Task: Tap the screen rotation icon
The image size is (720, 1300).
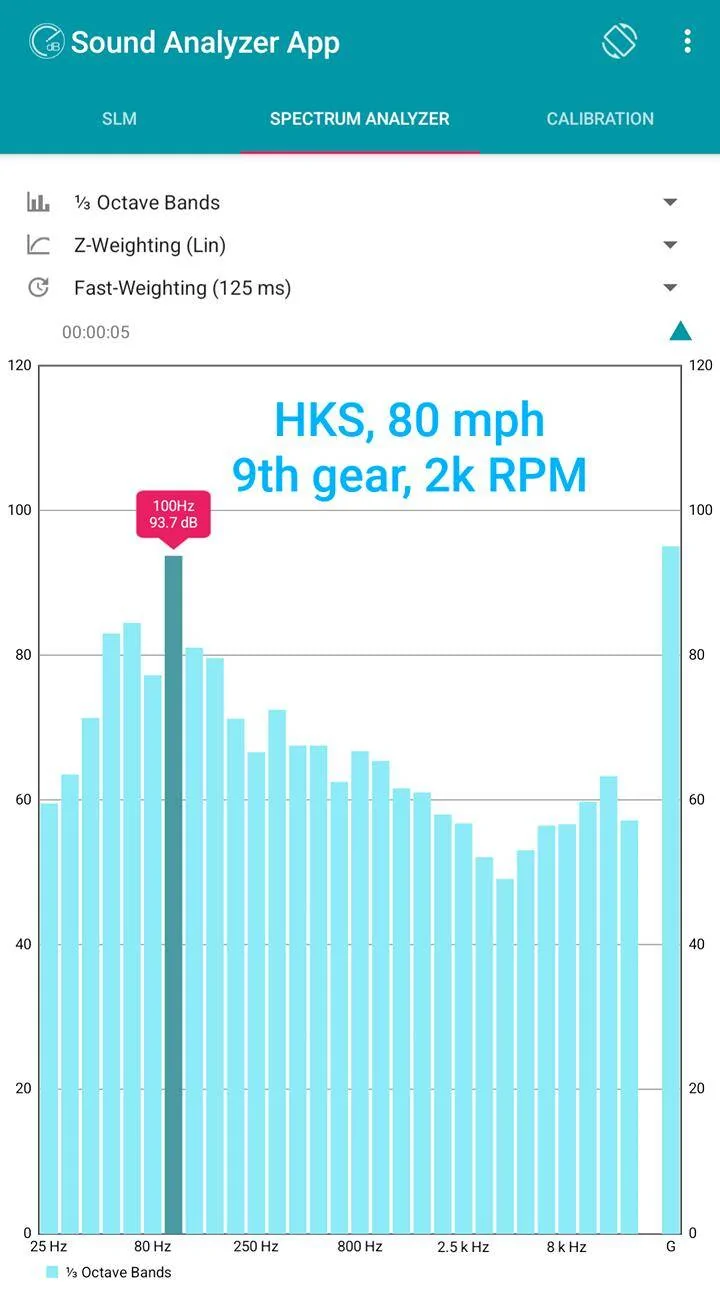Action: click(x=620, y=41)
